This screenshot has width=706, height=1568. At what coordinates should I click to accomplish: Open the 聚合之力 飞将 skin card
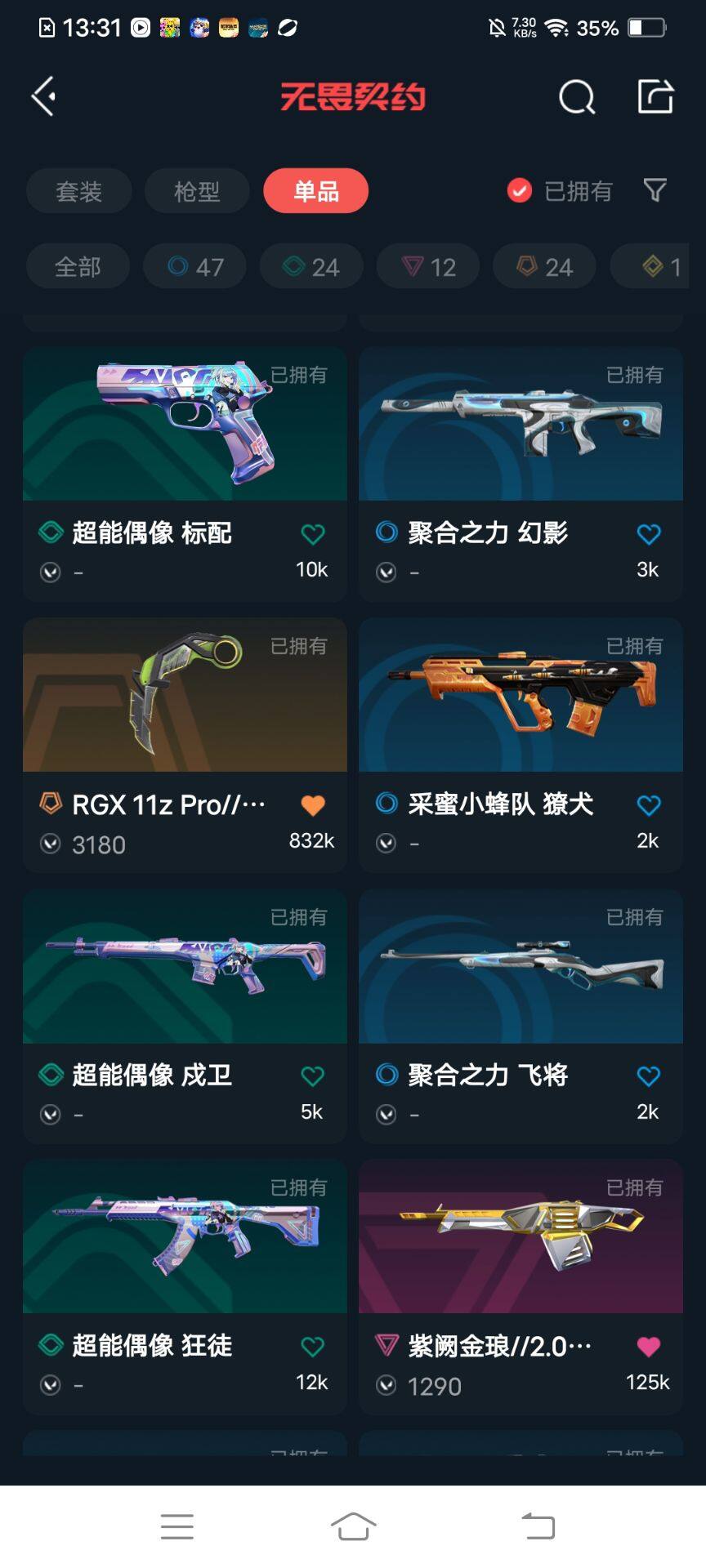click(521, 967)
